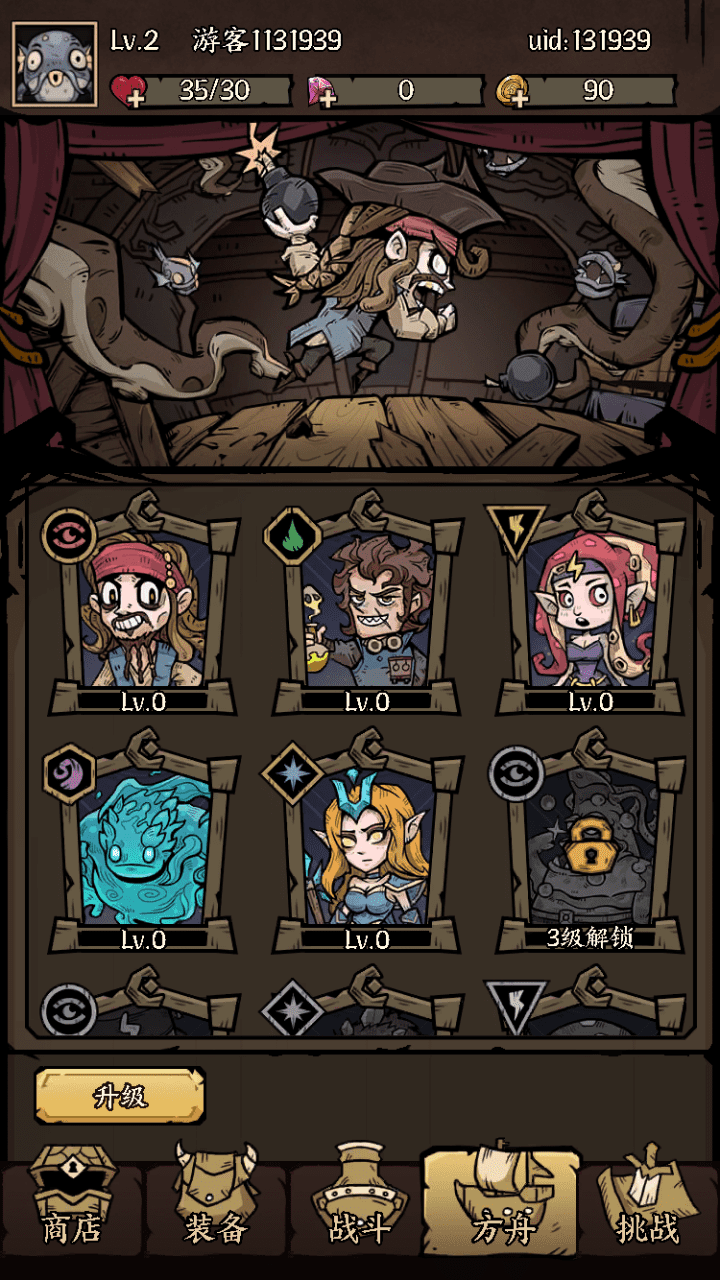Select the pirate hero with red bandana
This screenshot has width=720, height=1280.
tap(143, 612)
